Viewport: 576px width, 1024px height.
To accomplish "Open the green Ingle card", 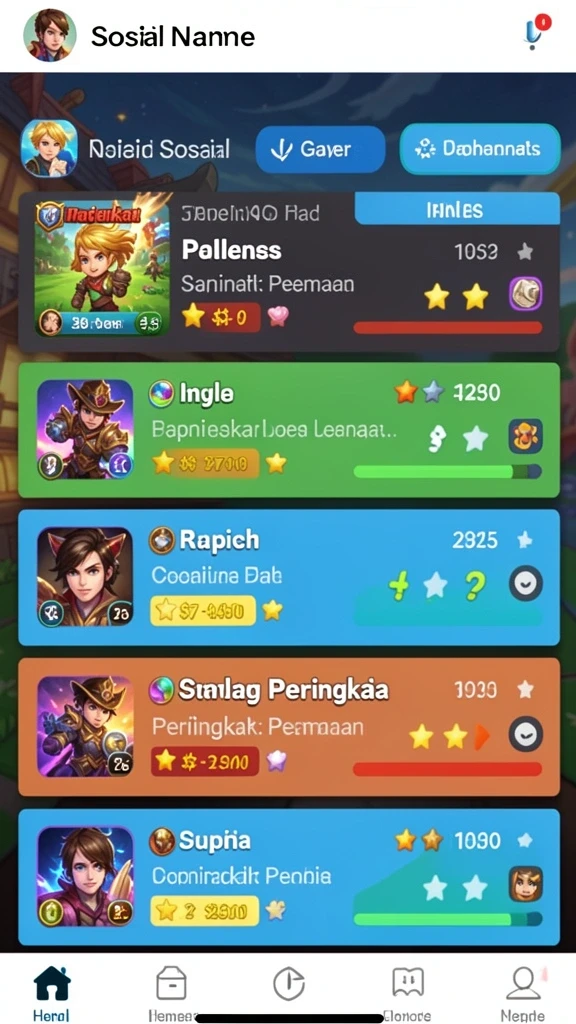I will coord(289,430).
